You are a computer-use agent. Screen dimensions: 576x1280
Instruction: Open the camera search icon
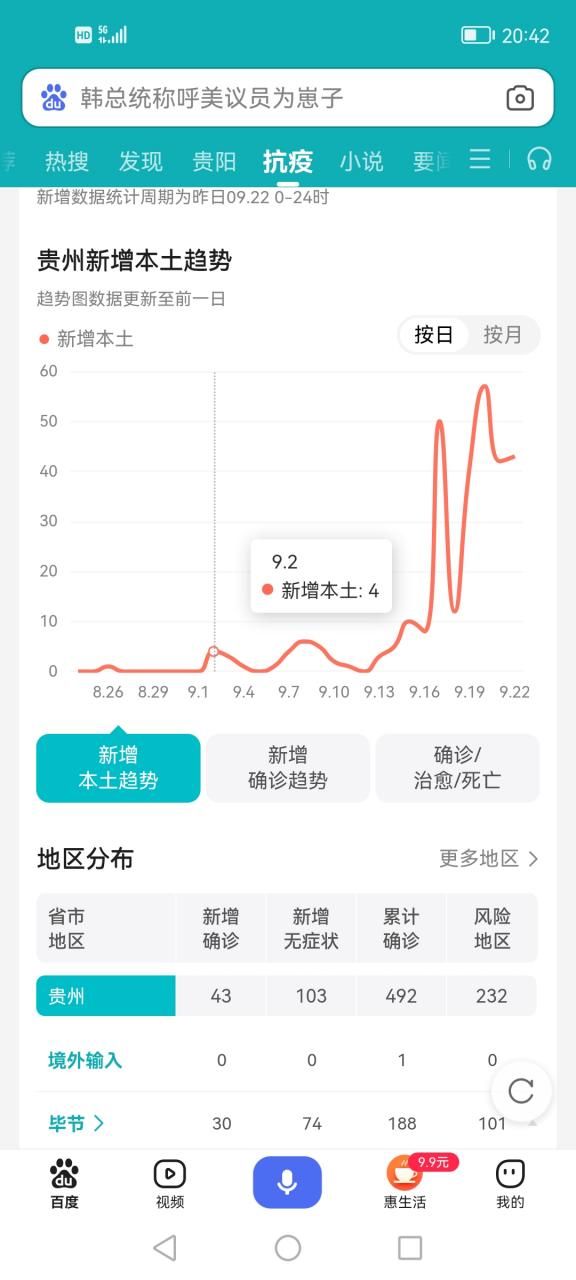click(x=520, y=98)
